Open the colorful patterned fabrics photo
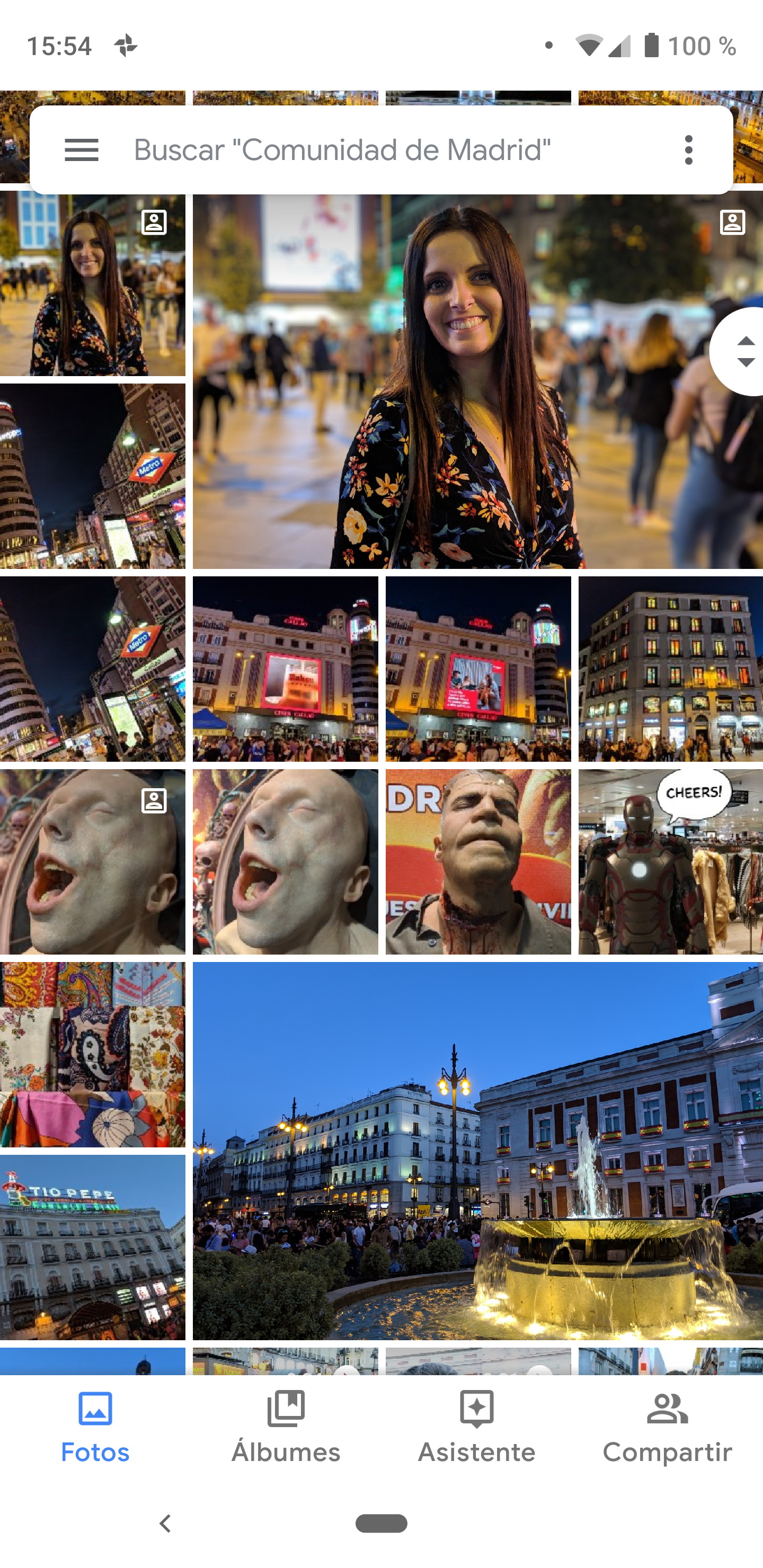 pyautogui.click(x=93, y=1054)
